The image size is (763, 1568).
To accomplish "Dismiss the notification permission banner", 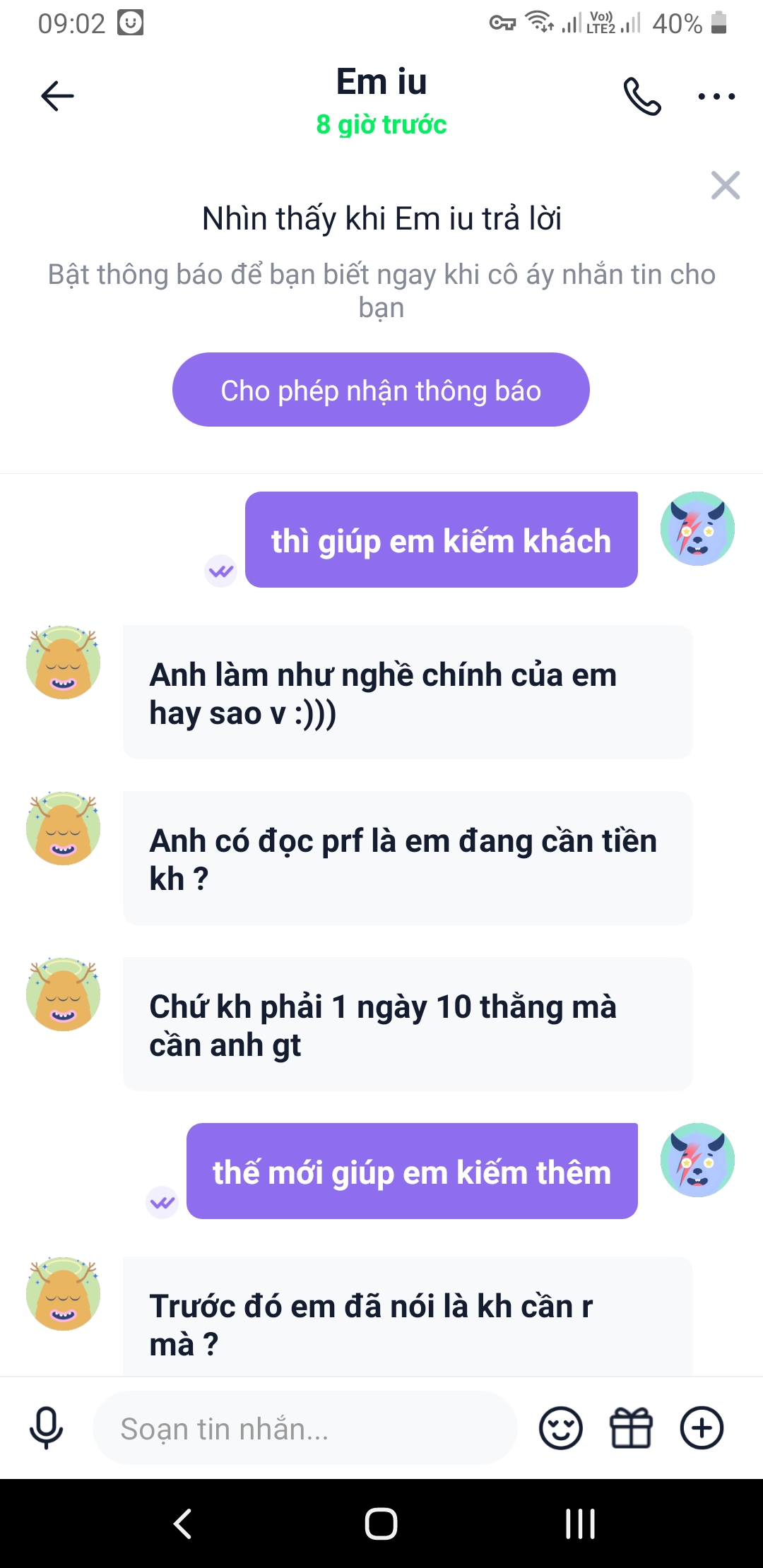I will tap(726, 186).
